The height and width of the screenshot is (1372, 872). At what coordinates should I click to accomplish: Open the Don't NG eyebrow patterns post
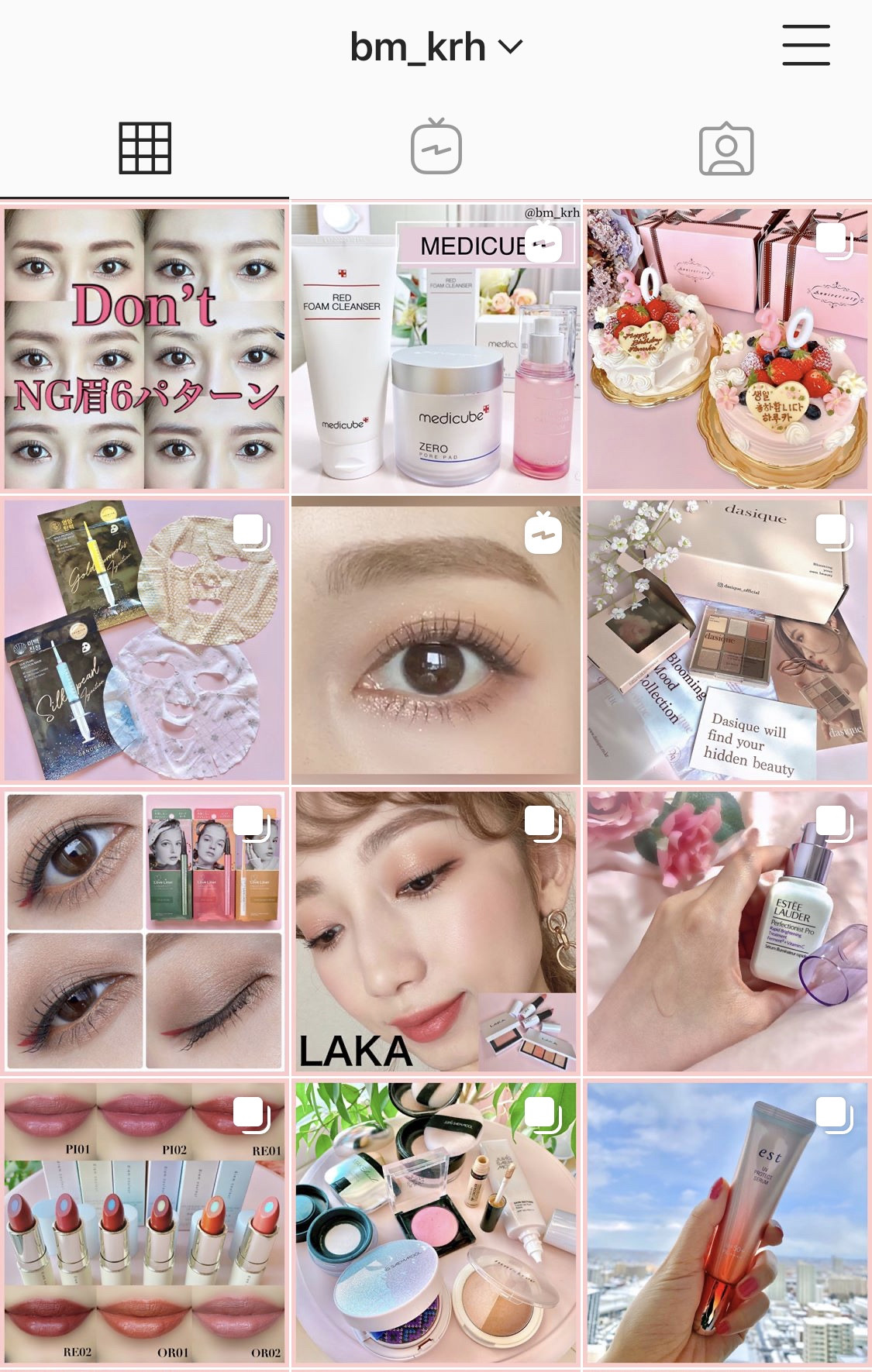click(145, 348)
